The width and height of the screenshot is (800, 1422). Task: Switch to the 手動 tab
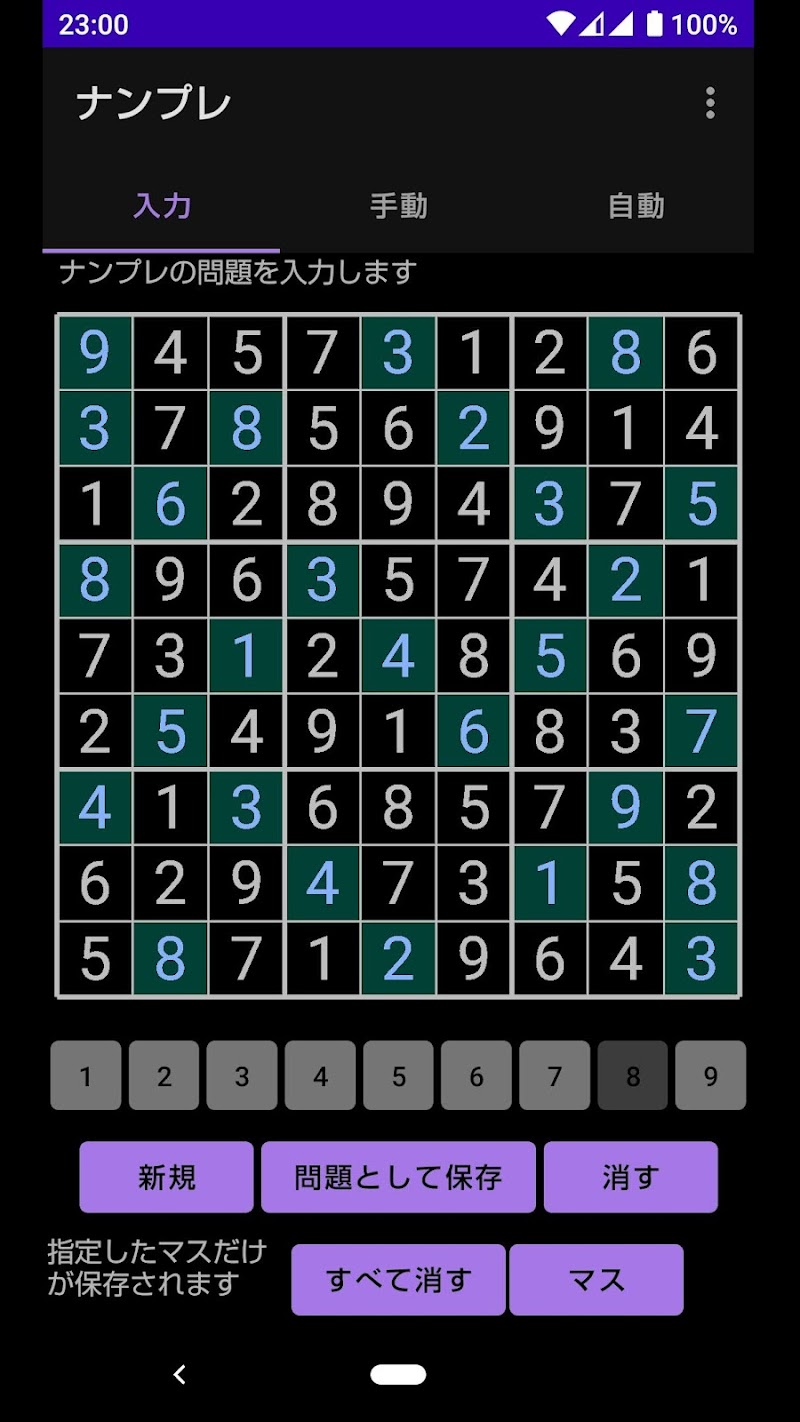pos(398,206)
